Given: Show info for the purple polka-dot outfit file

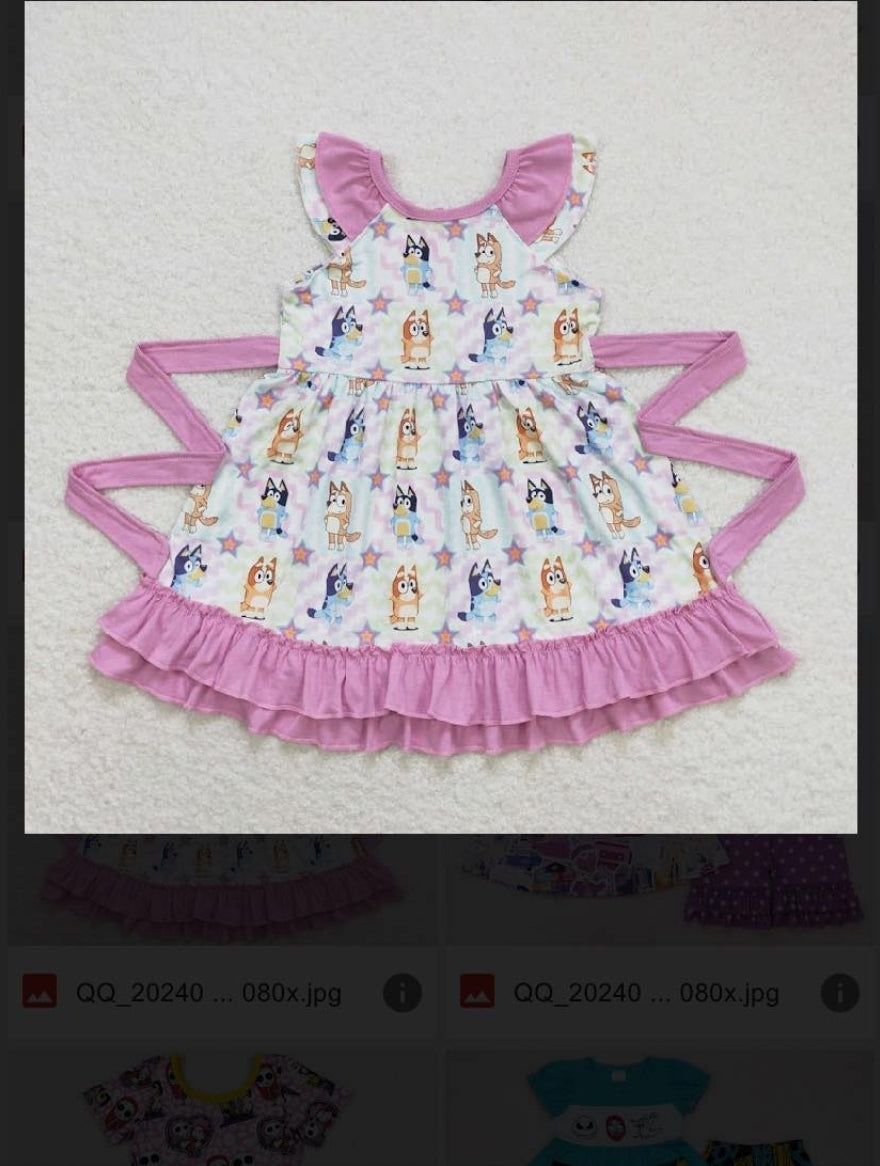Looking at the screenshot, I should 840,993.
